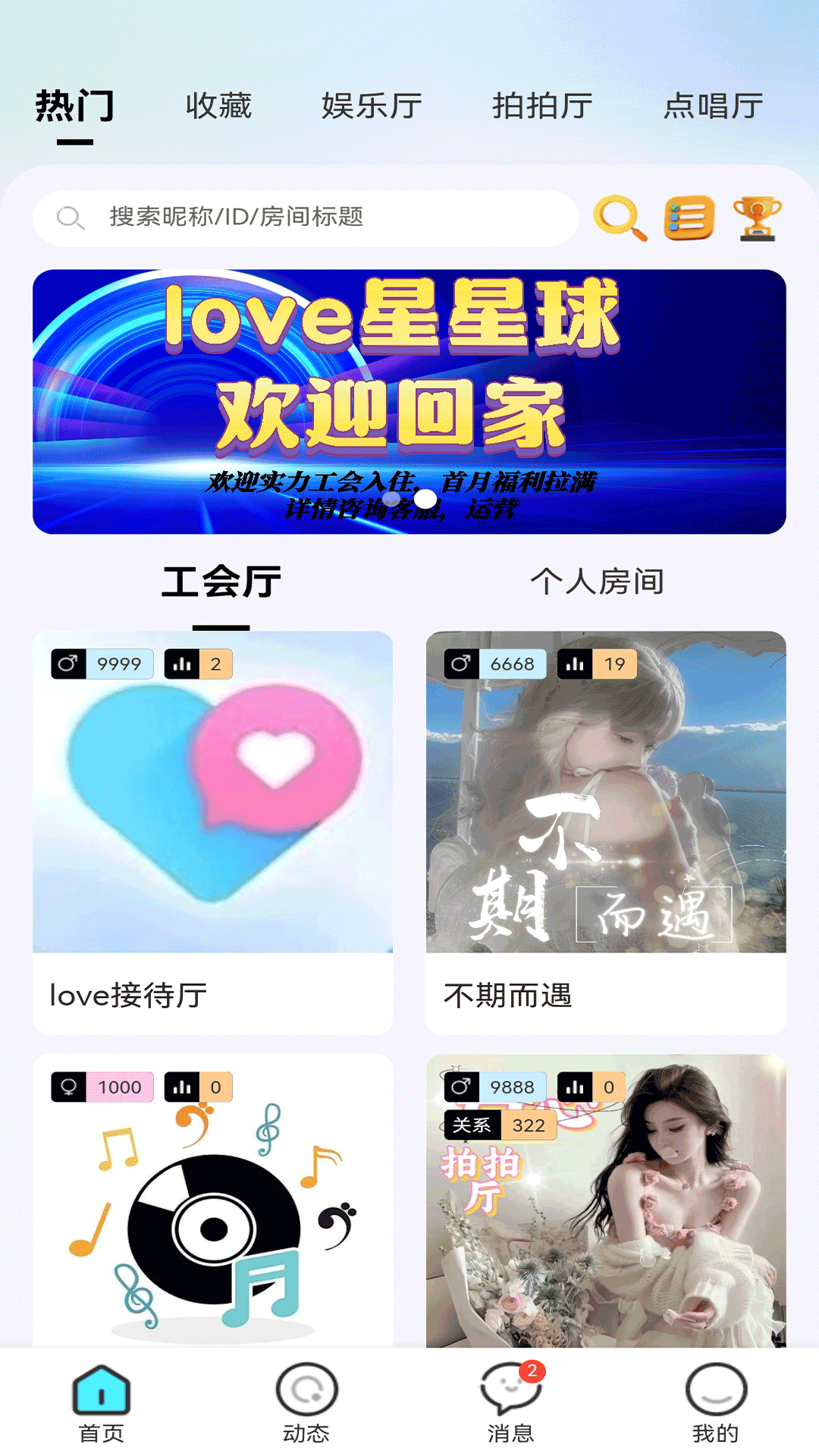Switch to 个人房间 section
Viewport: 819px width, 1456px height.
[597, 582]
